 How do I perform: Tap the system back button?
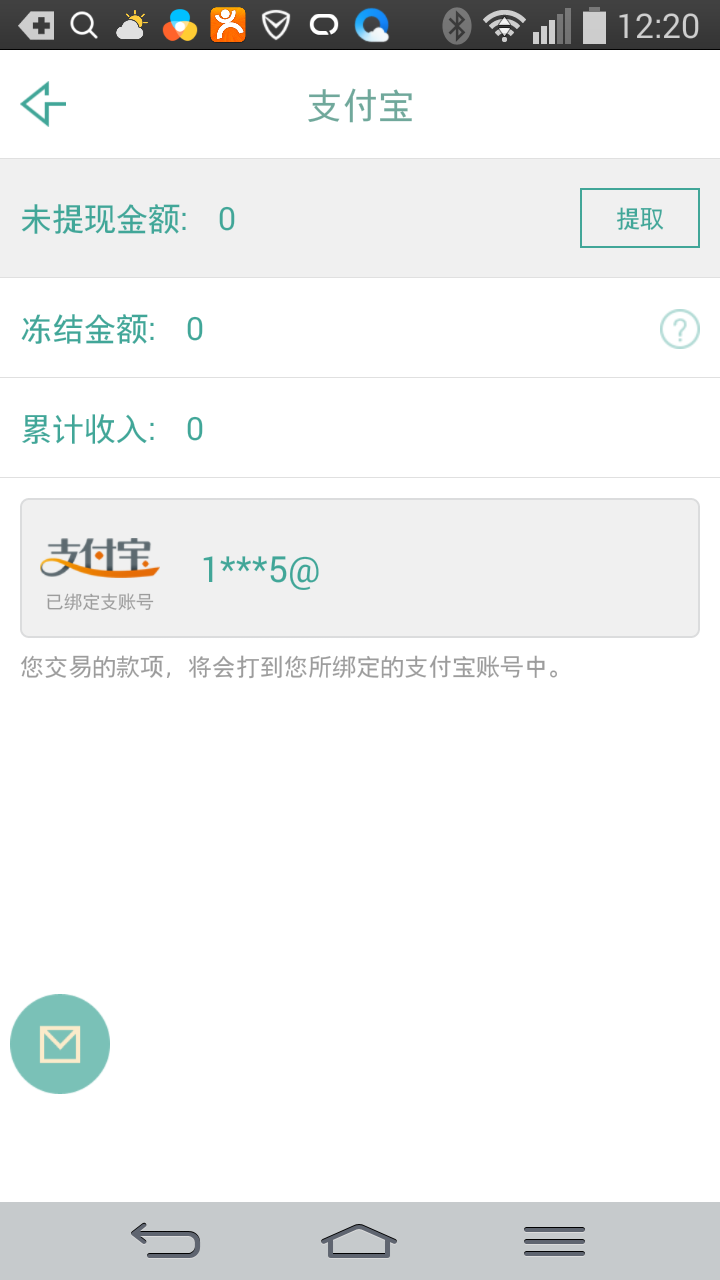coord(166,1241)
